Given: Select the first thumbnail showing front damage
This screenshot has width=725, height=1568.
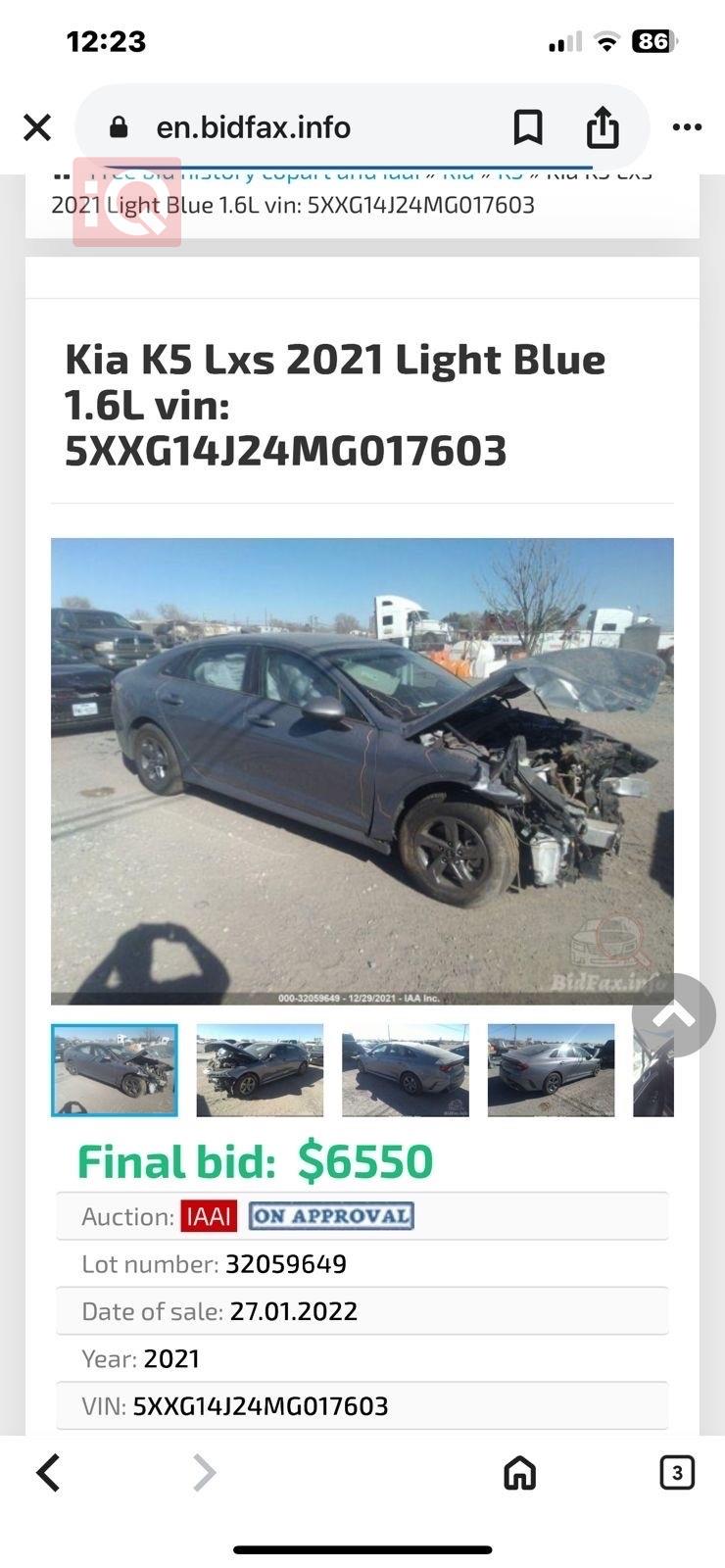Looking at the screenshot, I should point(115,1070).
